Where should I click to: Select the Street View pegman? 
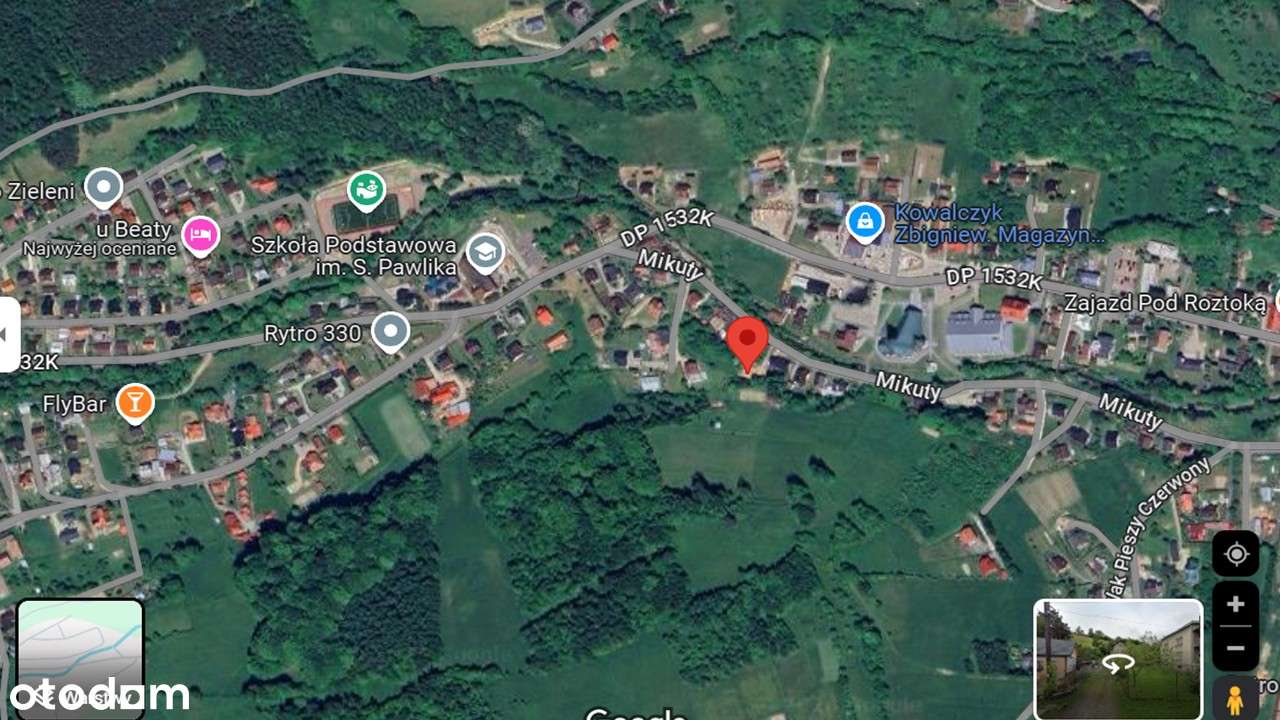1236,699
